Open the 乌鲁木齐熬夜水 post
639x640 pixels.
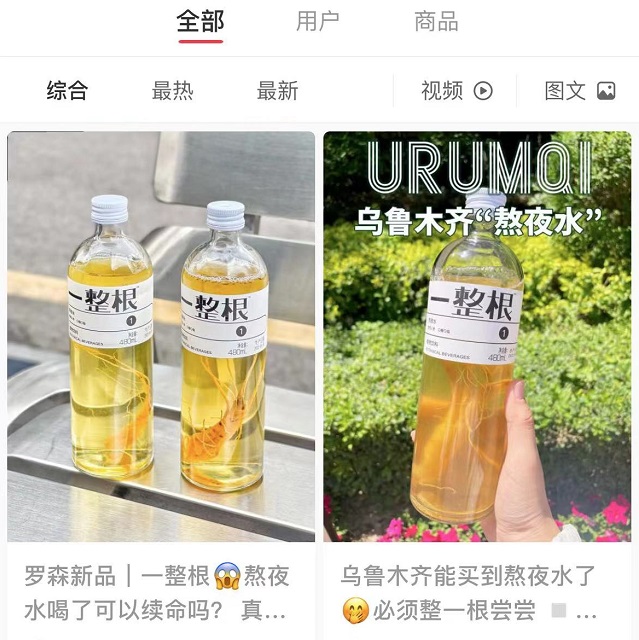(x=477, y=340)
